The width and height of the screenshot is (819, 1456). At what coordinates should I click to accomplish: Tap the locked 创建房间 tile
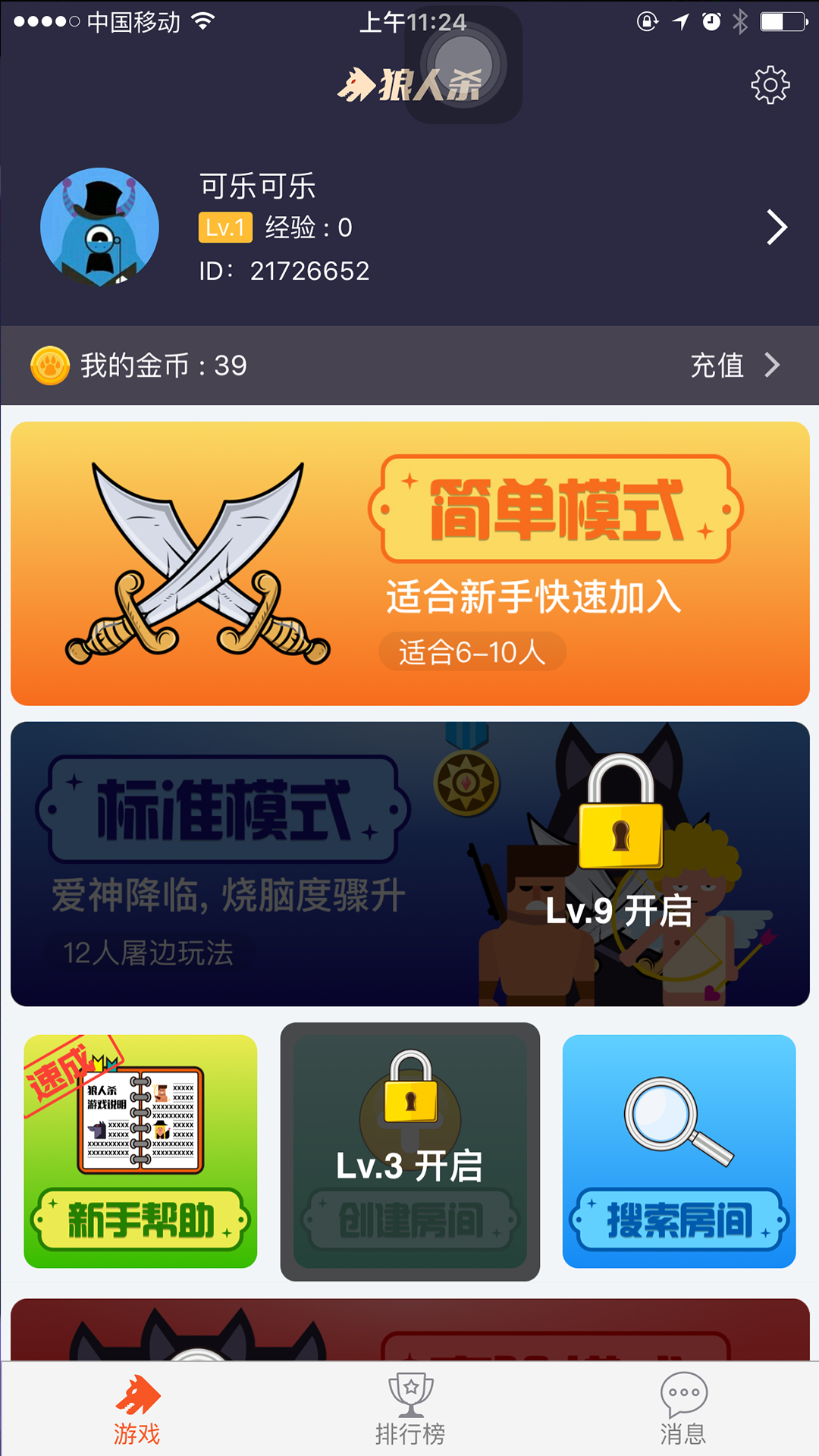click(x=410, y=1152)
